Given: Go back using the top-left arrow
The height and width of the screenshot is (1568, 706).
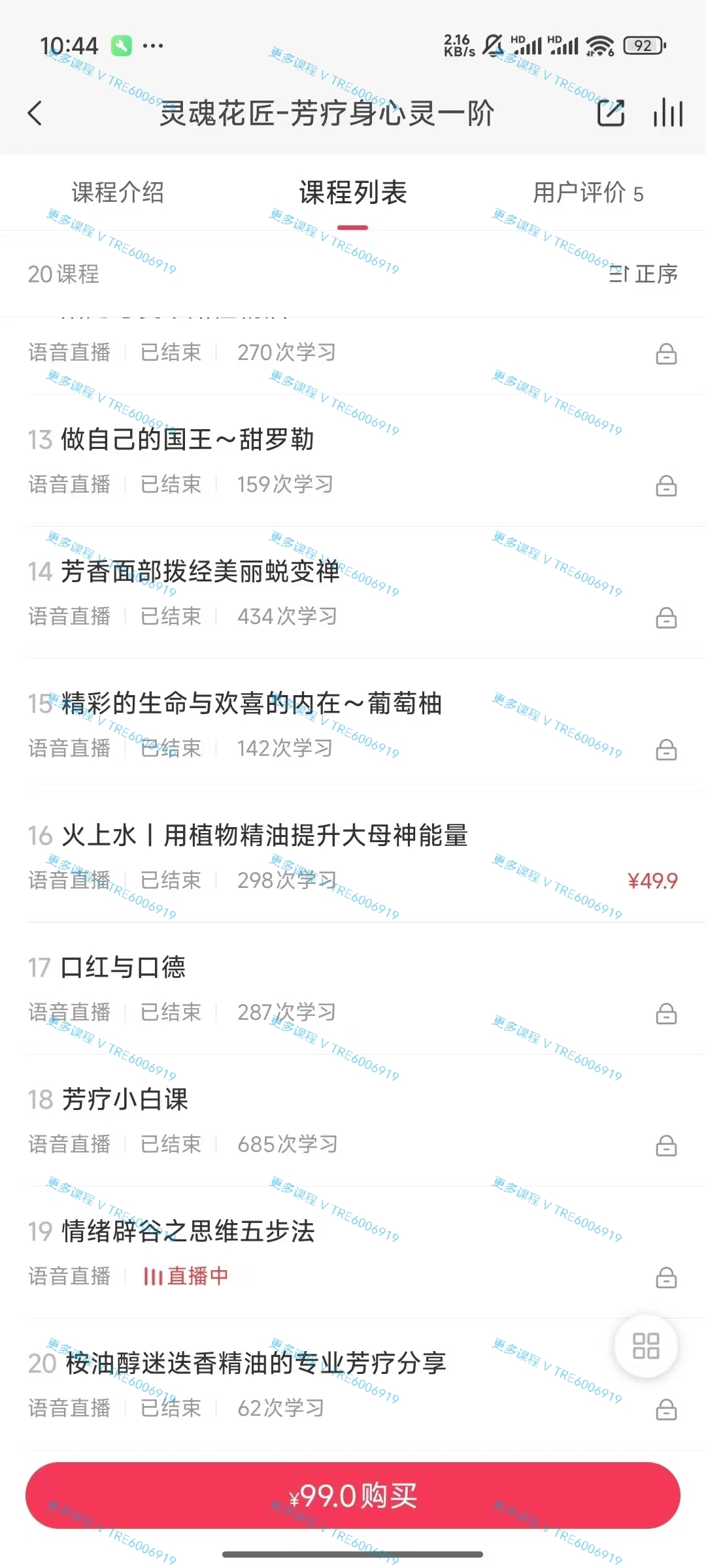Looking at the screenshot, I should (x=35, y=113).
